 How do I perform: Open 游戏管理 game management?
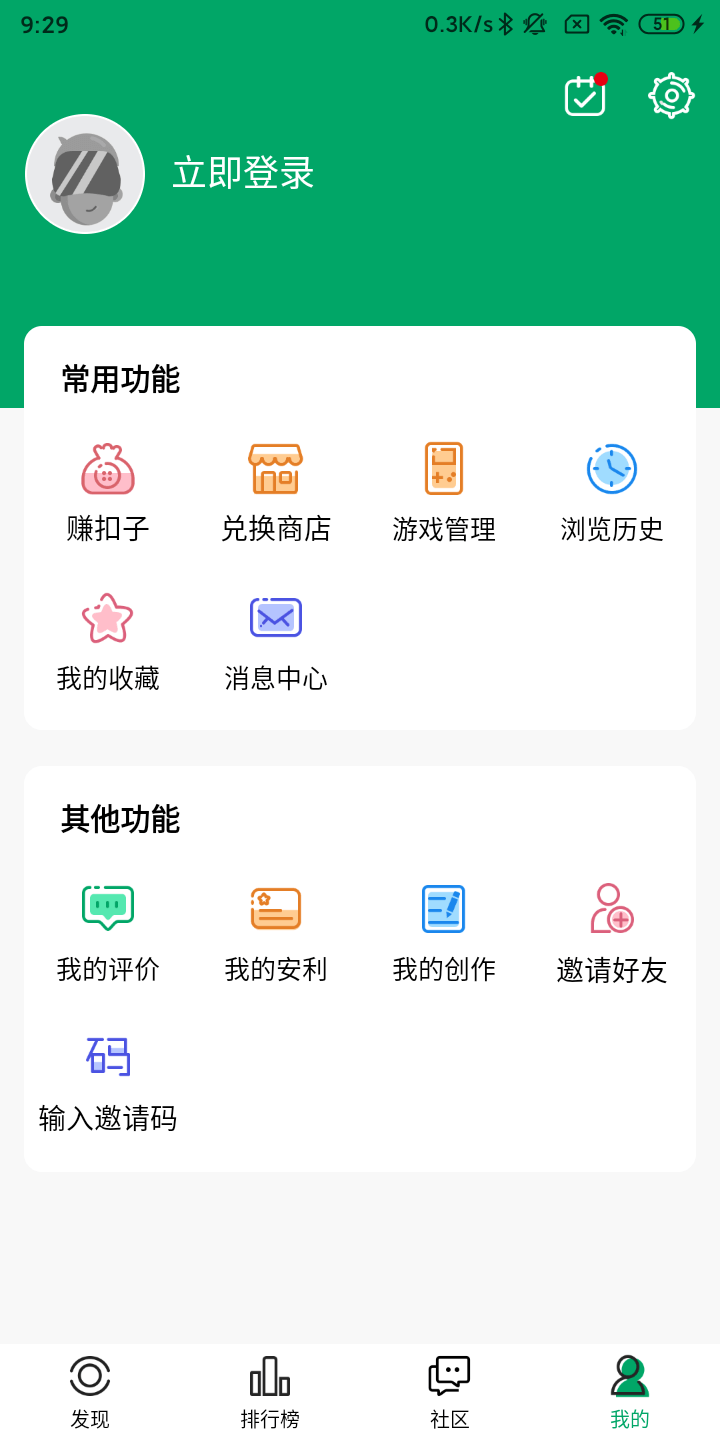443,488
